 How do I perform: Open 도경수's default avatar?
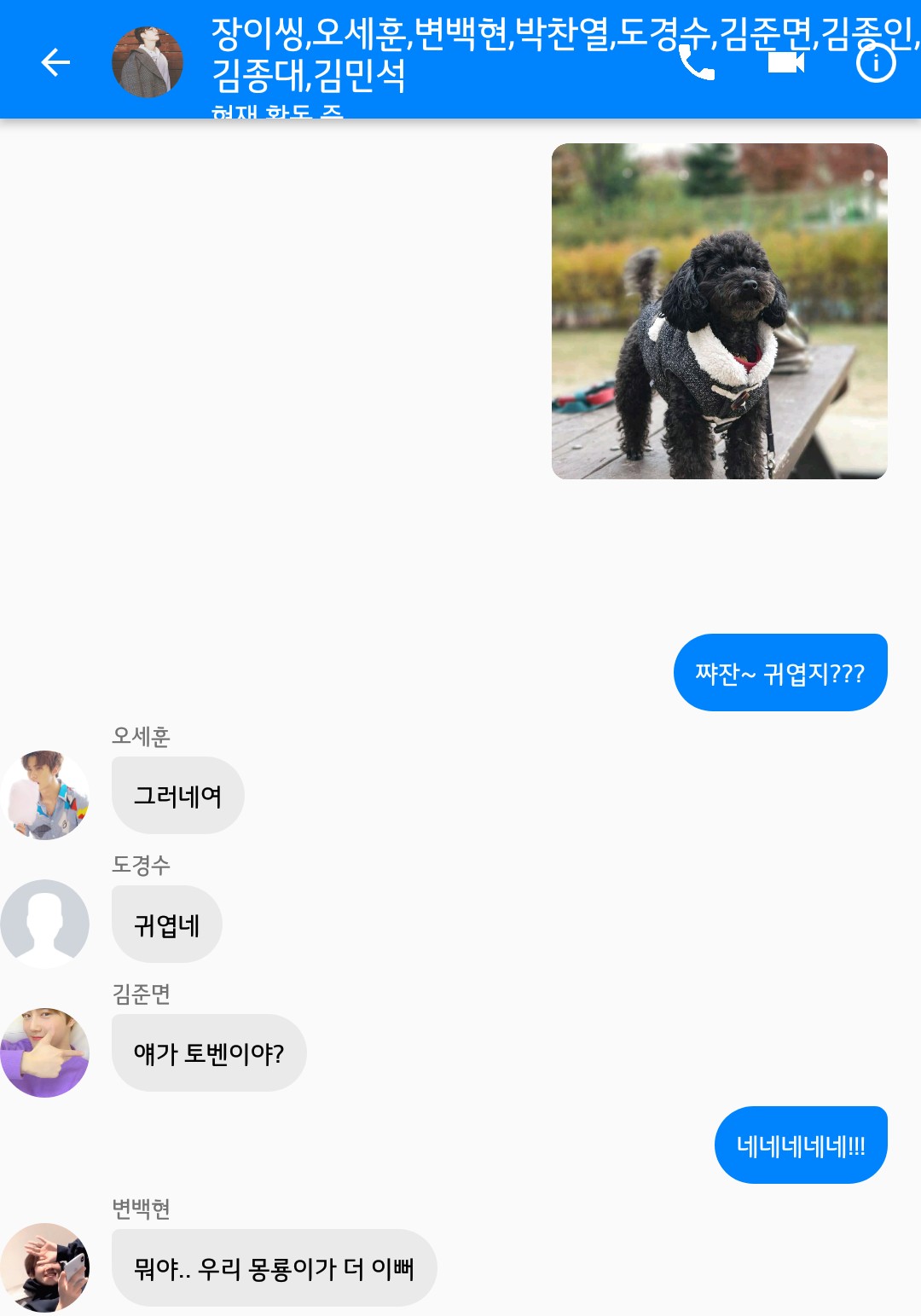click(x=45, y=924)
